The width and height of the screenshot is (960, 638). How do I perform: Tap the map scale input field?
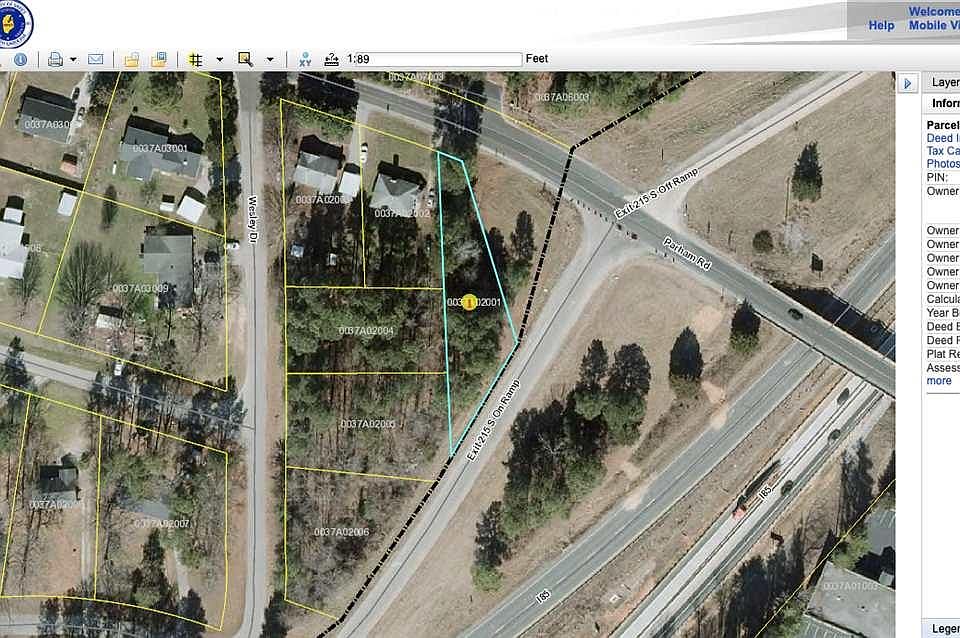tap(434, 59)
